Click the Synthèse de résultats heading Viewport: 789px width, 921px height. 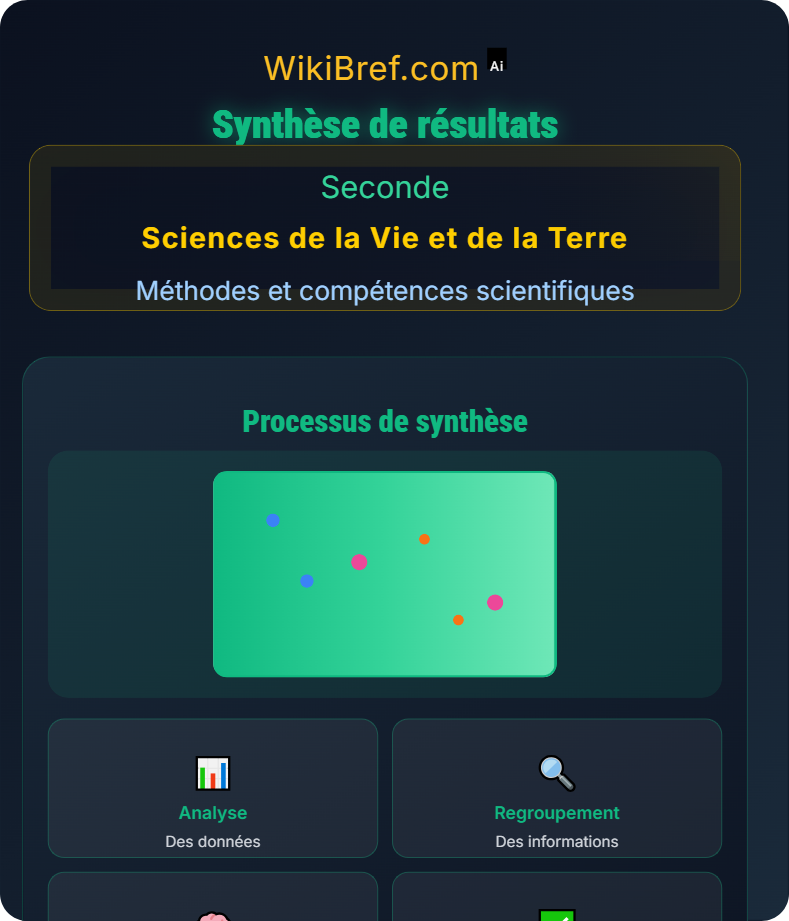click(385, 125)
